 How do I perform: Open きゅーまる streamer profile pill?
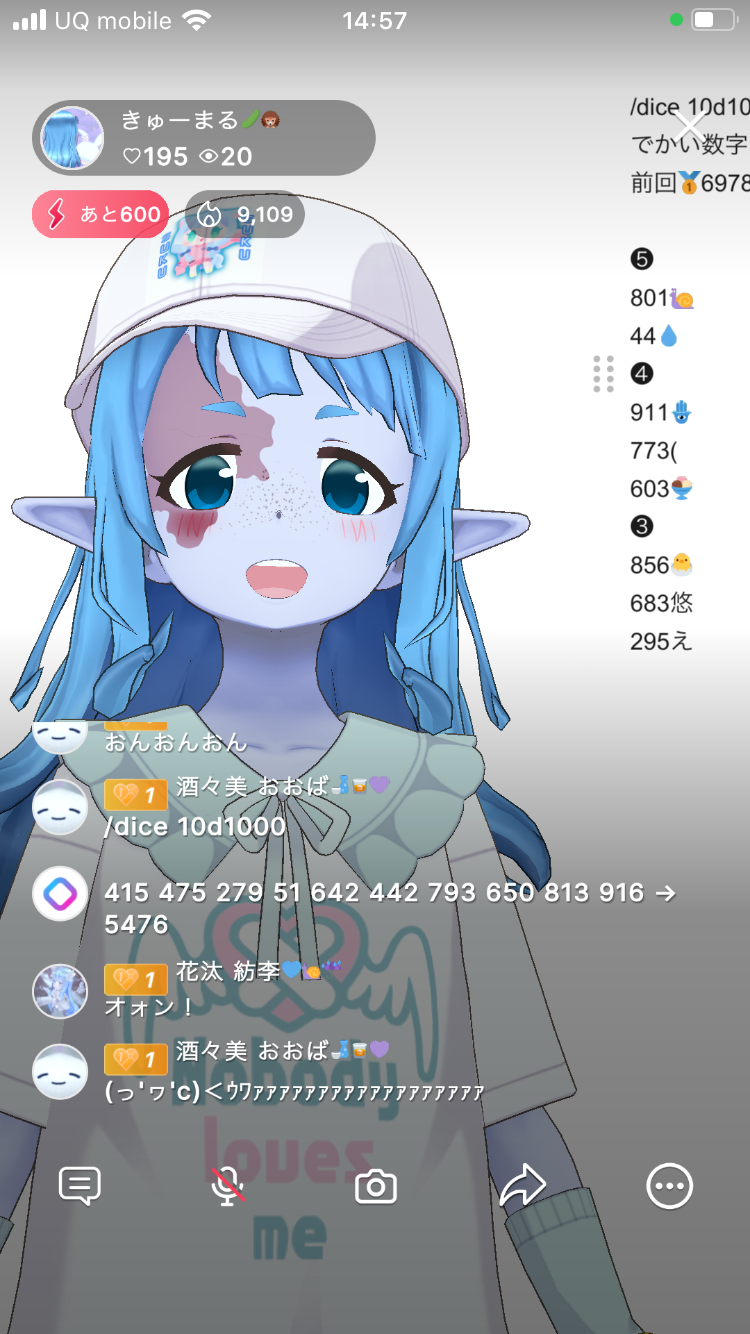[204, 138]
